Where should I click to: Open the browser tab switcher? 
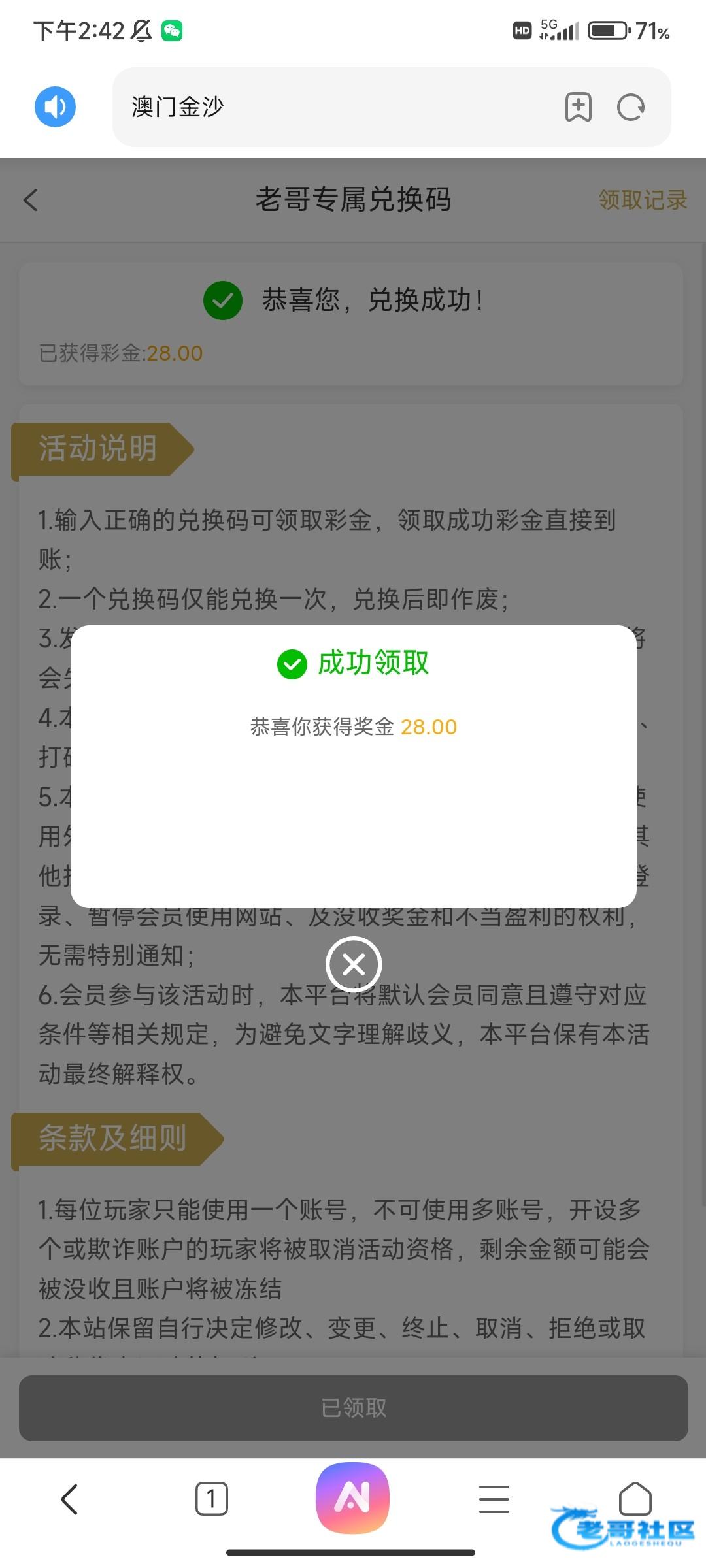[211, 1498]
